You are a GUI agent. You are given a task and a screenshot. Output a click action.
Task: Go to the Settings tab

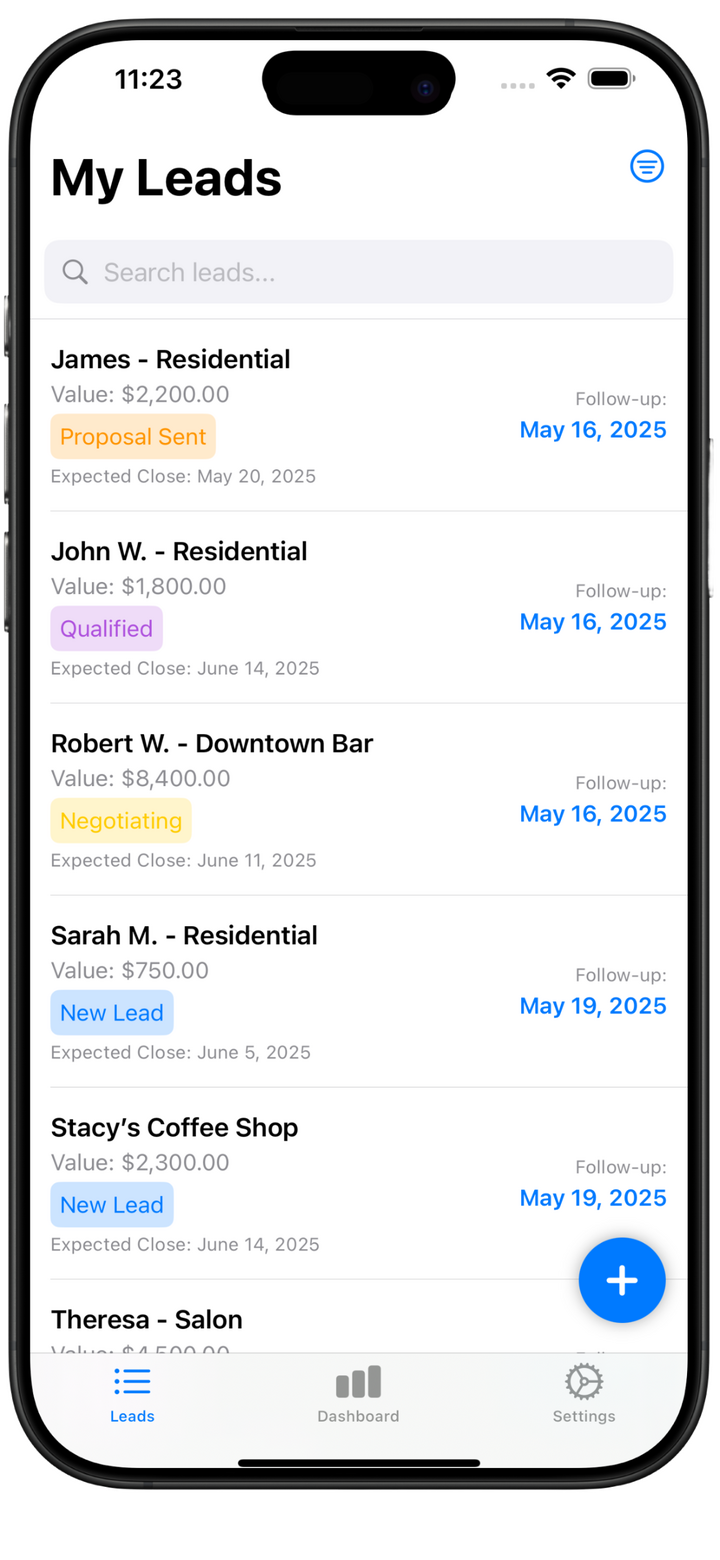pyautogui.click(x=584, y=1395)
